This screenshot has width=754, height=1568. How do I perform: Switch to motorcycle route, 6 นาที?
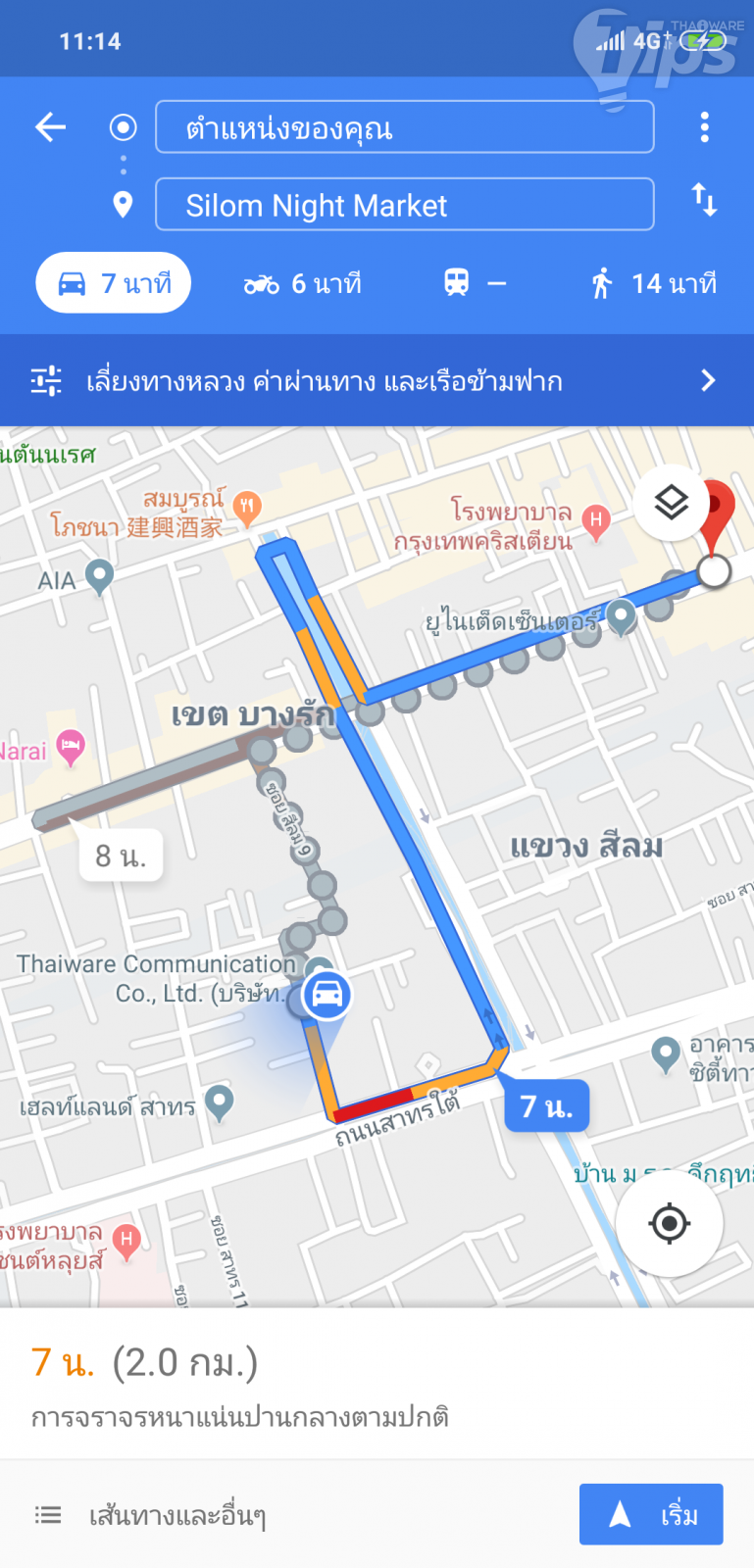point(303,284)
